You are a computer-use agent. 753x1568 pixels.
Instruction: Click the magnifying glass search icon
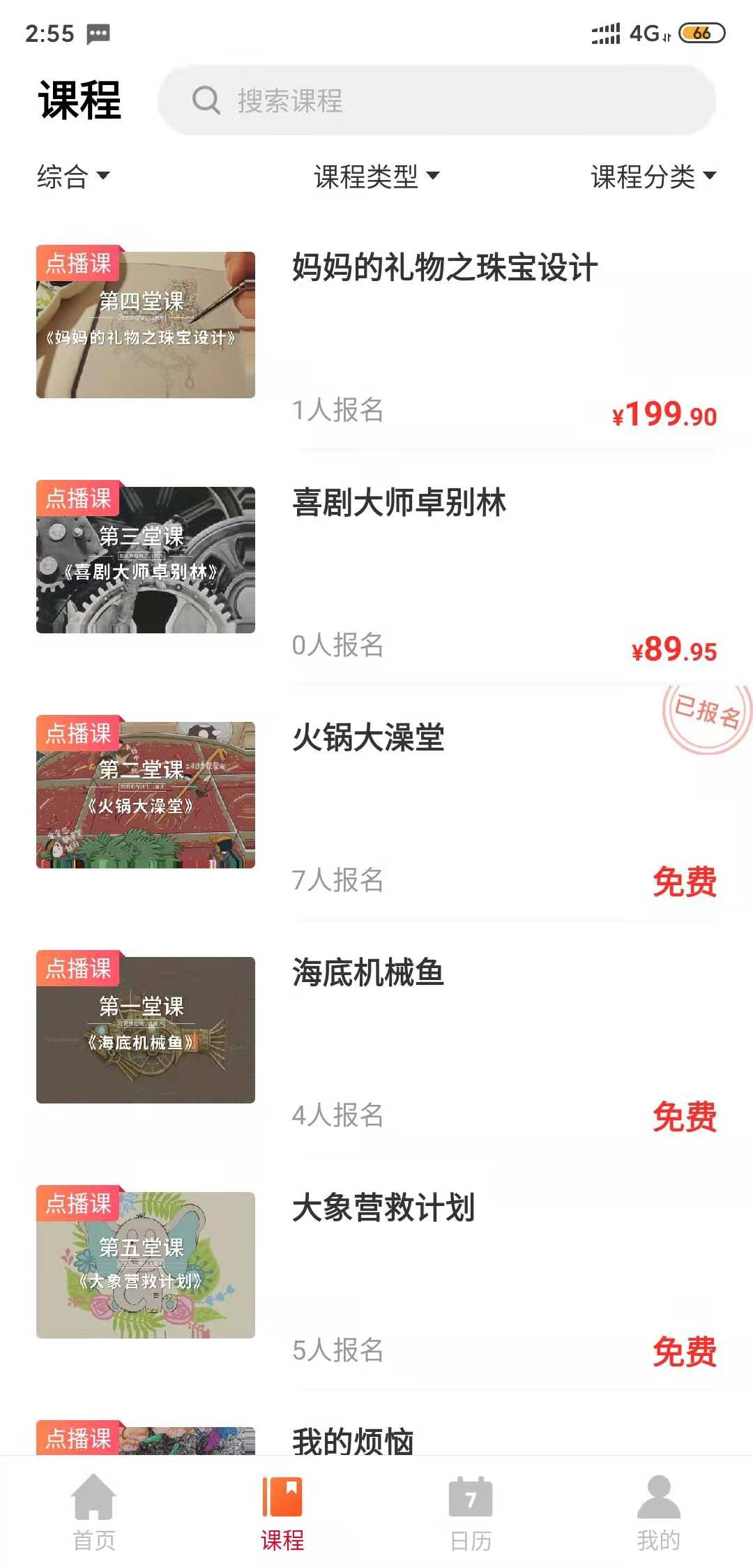click(204, 101)
